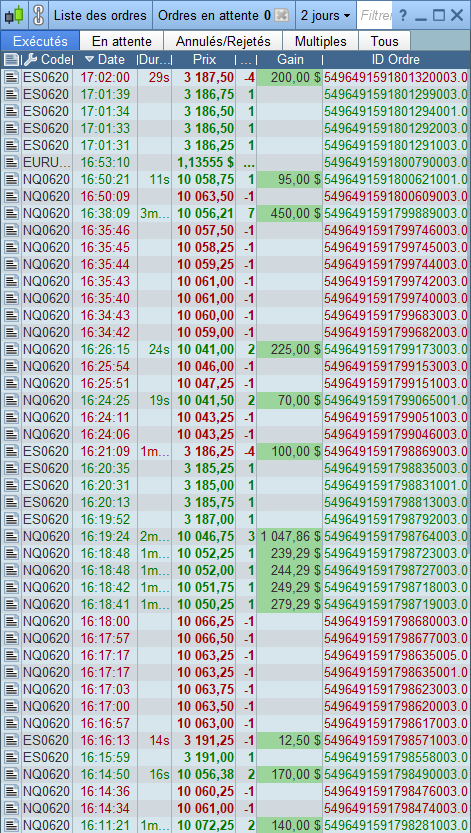
Task: Open the help question mark
Action: 403,15
